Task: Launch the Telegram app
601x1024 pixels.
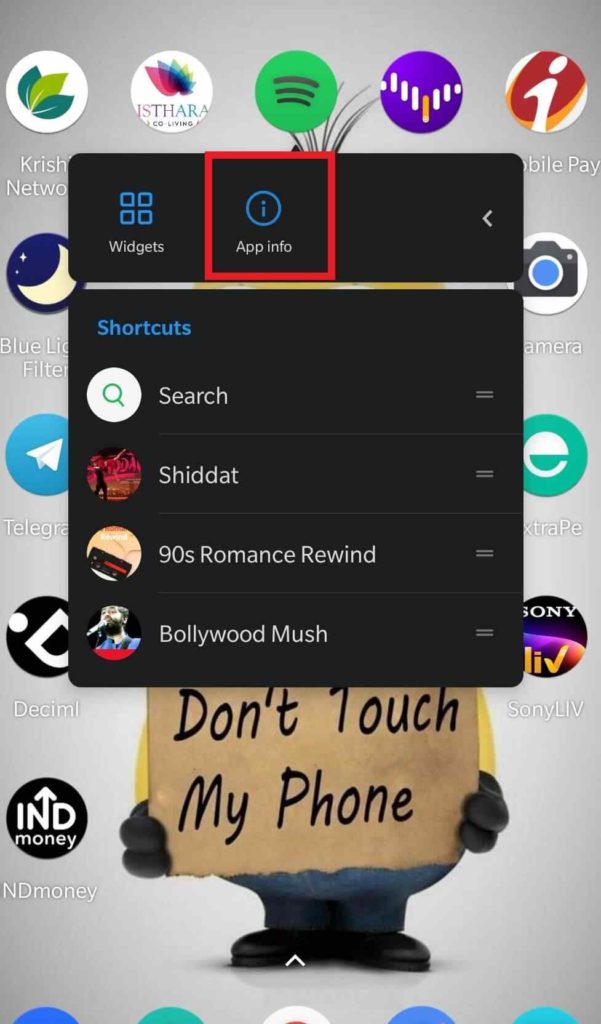Action: click(38, 456)
